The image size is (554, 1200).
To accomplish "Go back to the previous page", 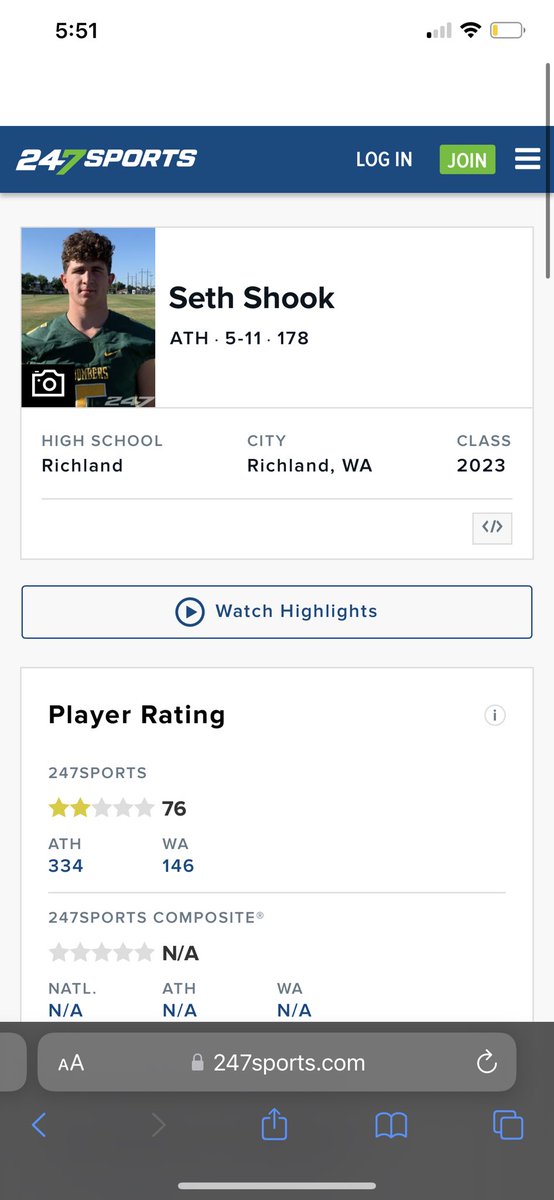I will [39, 1125].
